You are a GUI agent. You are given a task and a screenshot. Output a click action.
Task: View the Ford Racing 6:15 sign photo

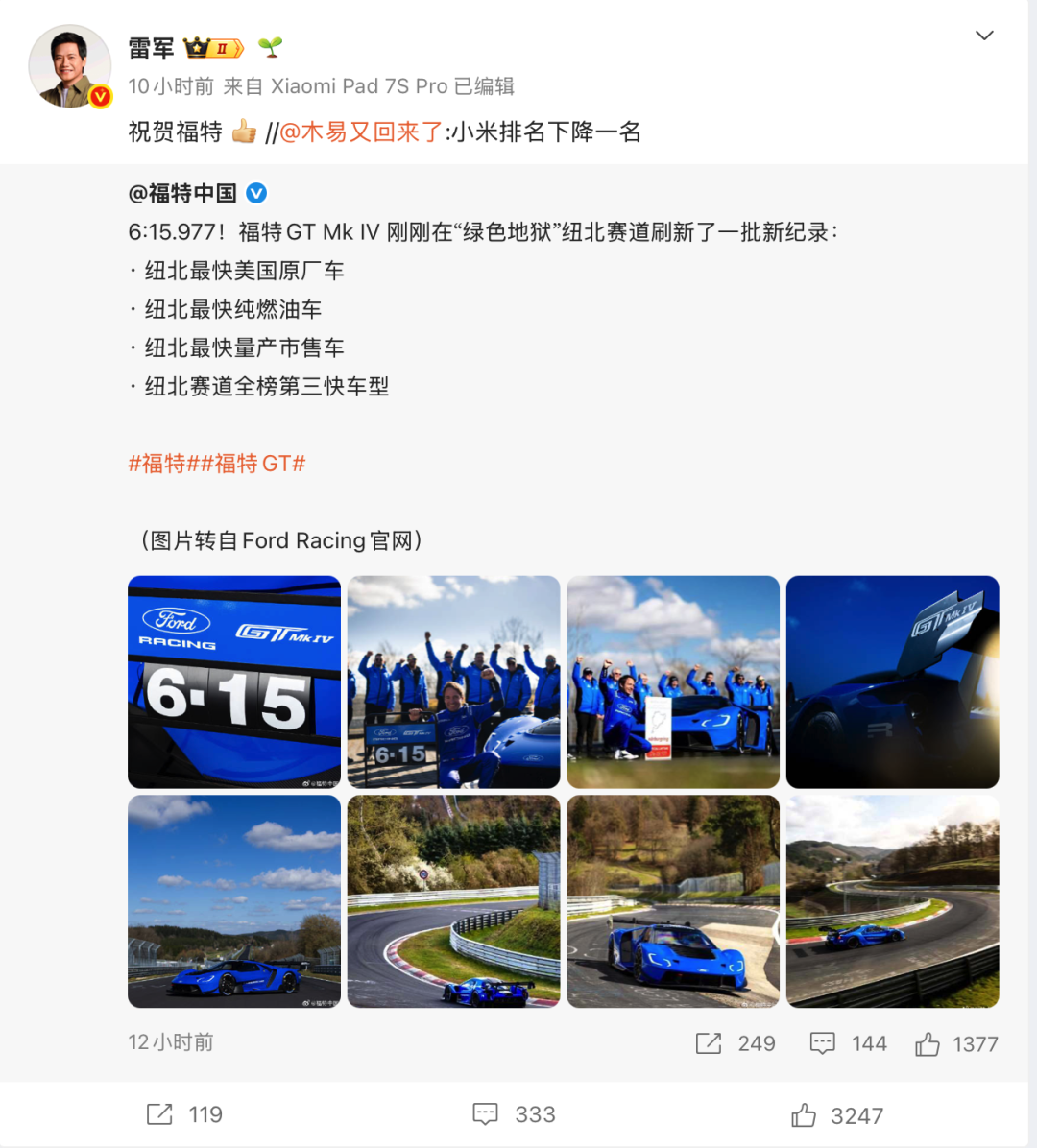point(234,682)
